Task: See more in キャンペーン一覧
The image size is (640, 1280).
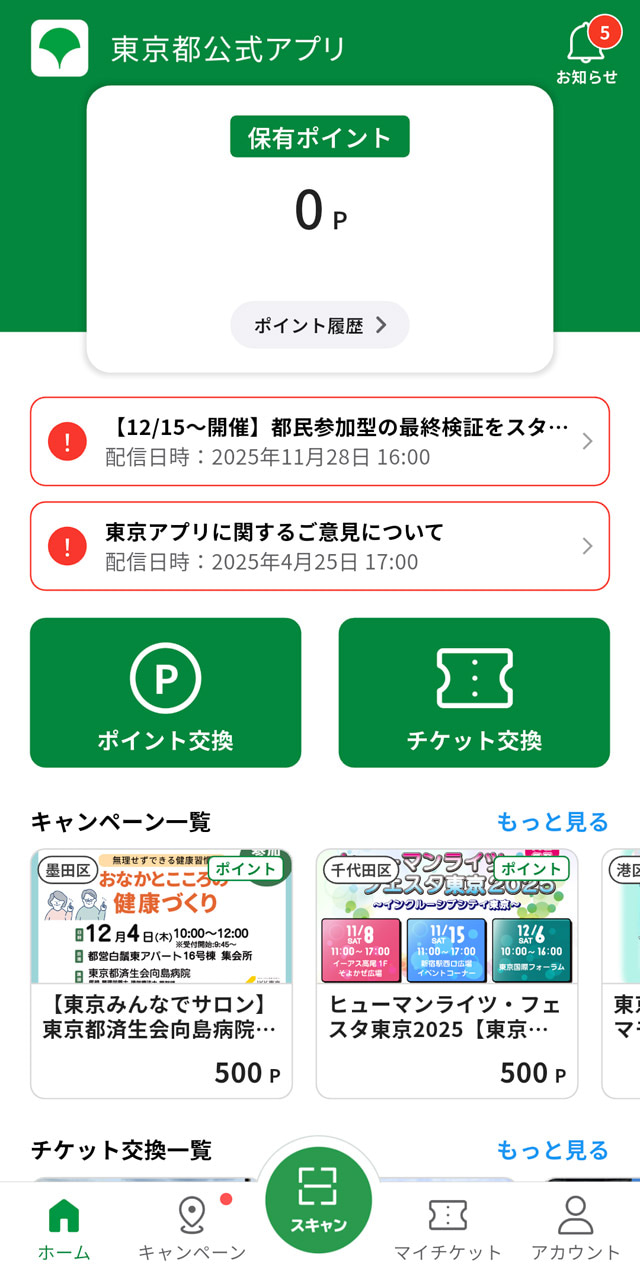Action: [x=552, y=822]
